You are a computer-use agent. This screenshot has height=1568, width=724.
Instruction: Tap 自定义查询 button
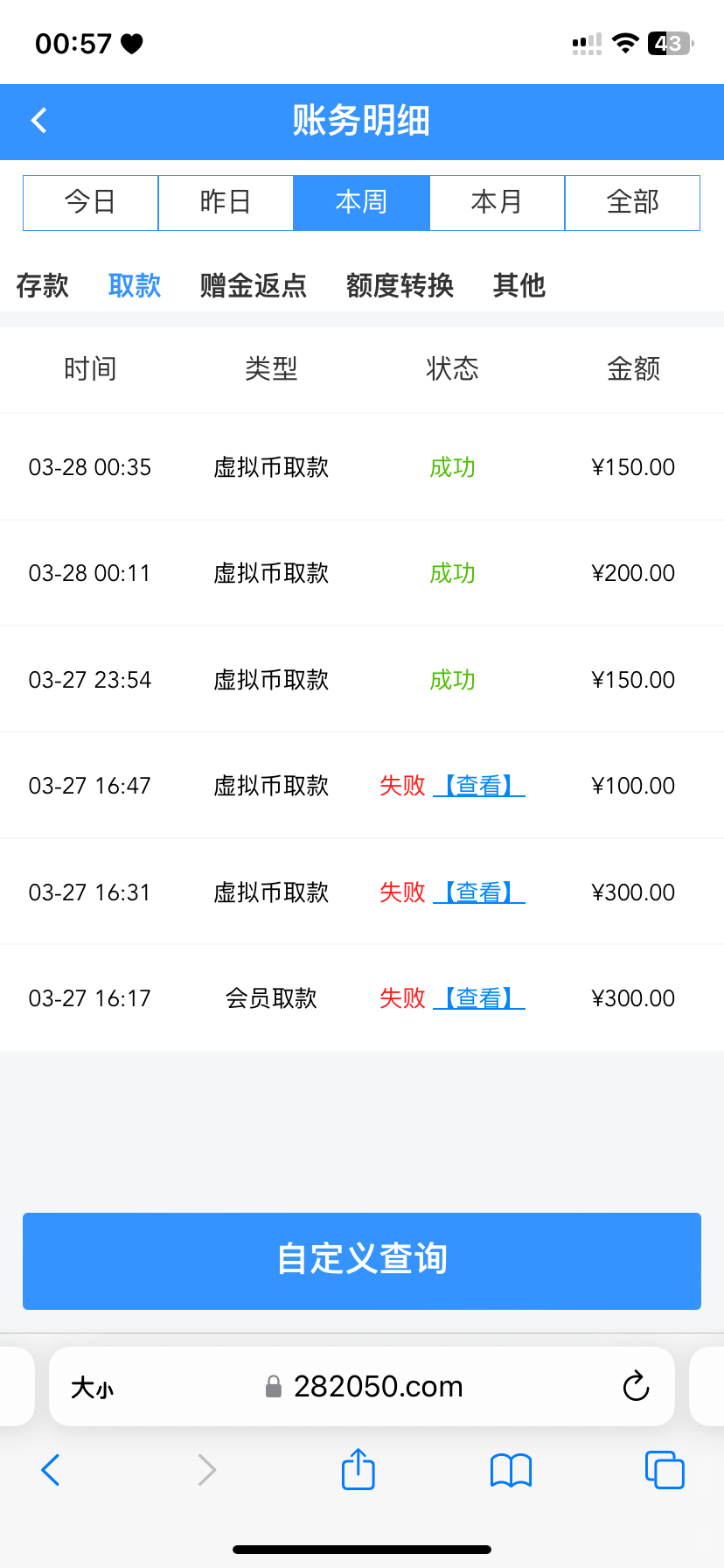[362, 1261]
